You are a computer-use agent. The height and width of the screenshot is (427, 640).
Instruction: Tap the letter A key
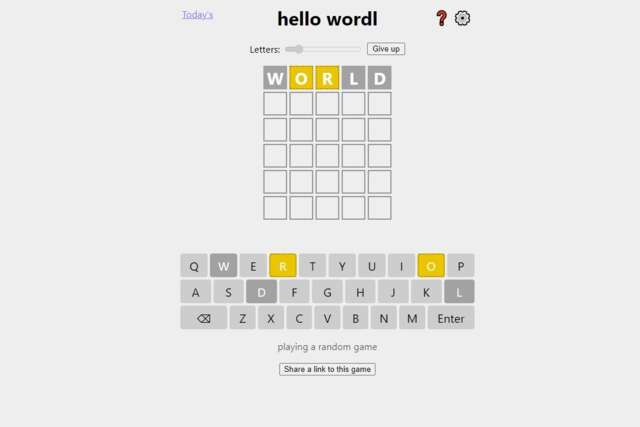195,292
